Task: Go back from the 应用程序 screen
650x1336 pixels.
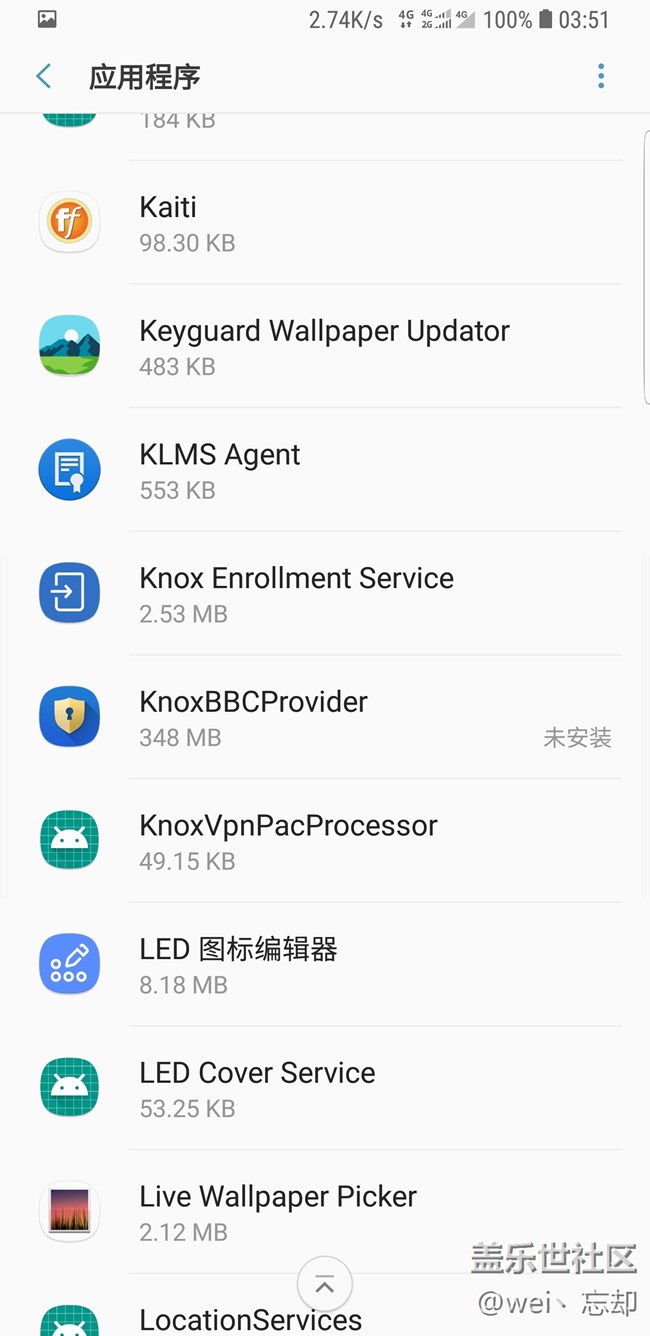Action: click(x=43, y=76)
